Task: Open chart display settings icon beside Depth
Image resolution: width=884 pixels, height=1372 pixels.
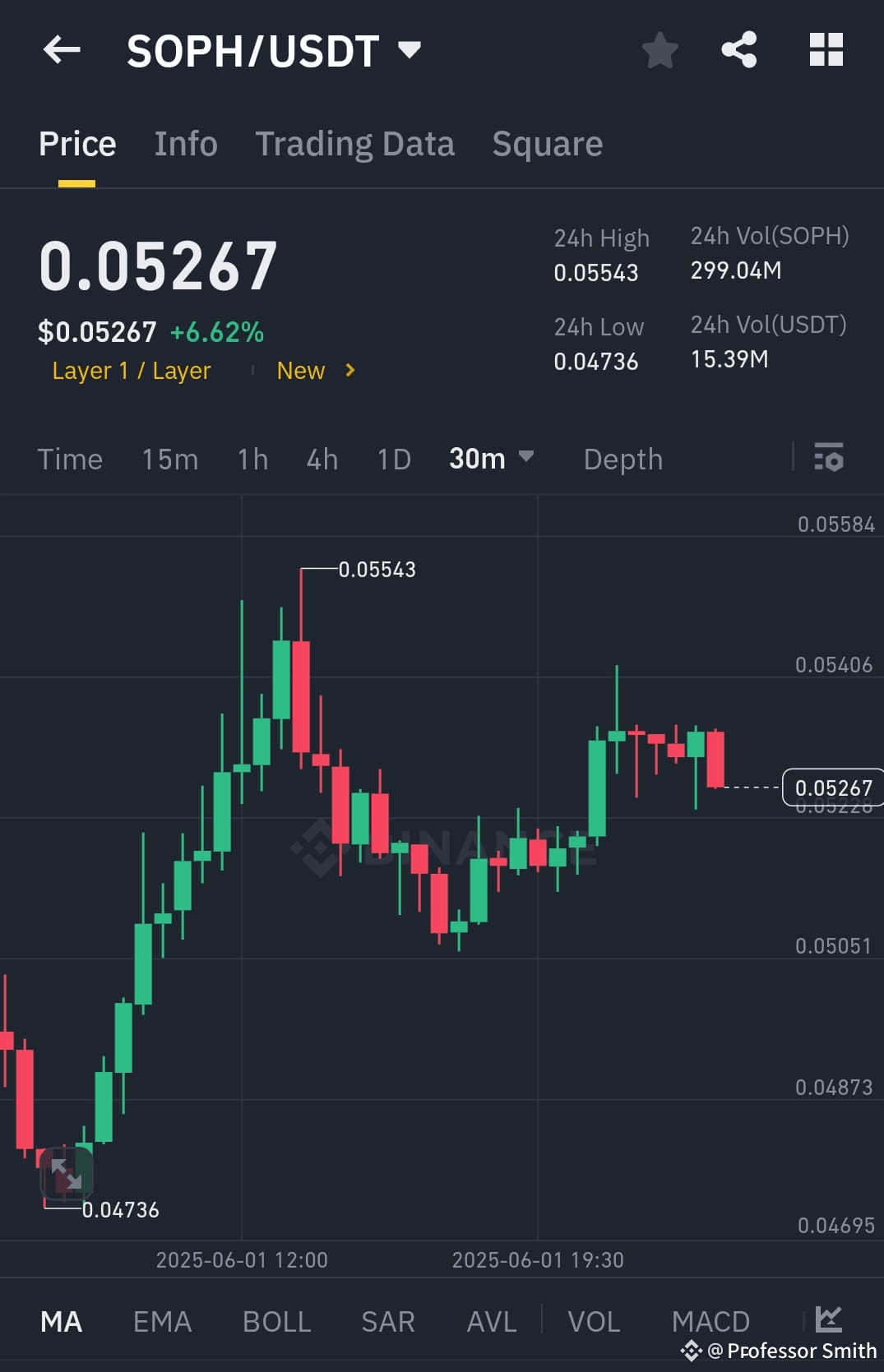Action: click(x=830, y=459)
